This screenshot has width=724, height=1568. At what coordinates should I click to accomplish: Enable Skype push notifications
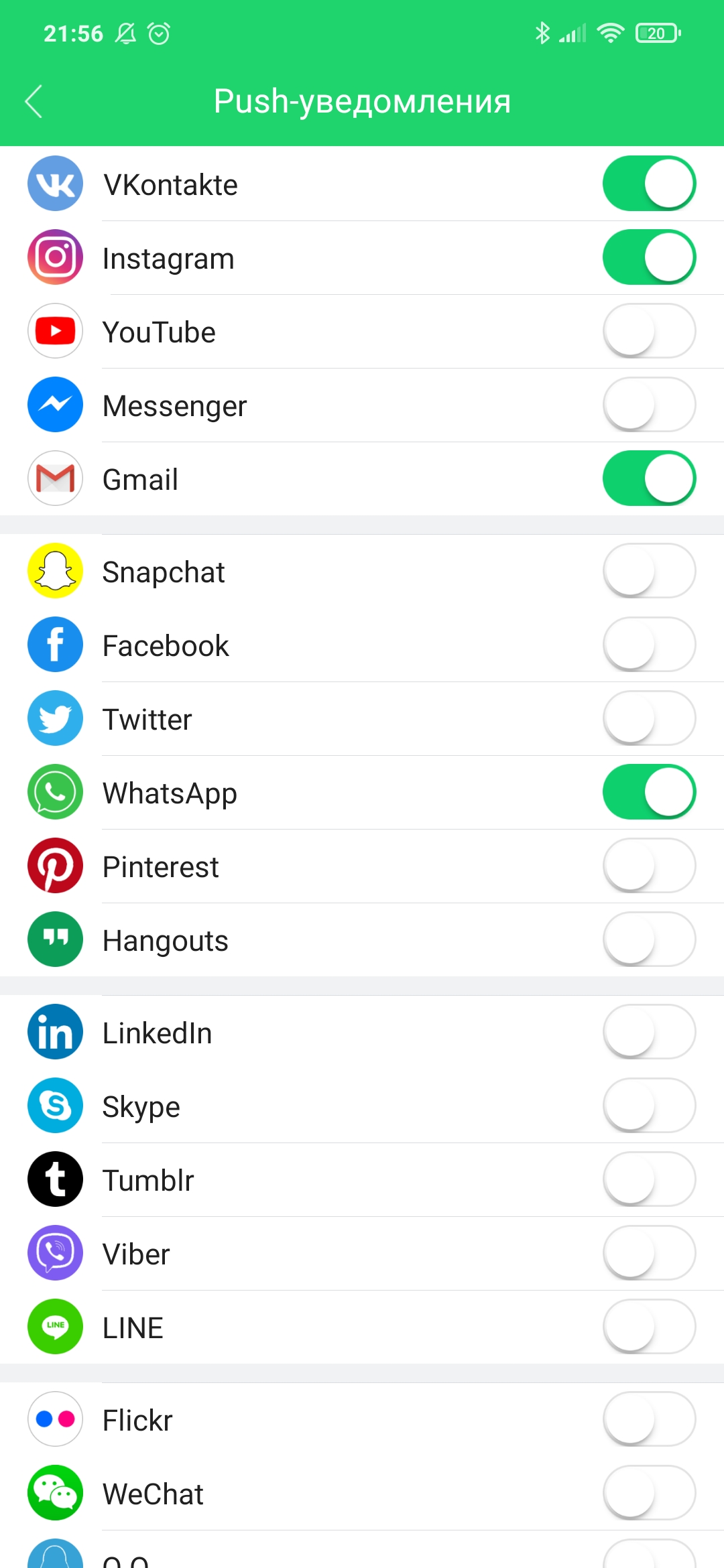tap(649, 1106)
